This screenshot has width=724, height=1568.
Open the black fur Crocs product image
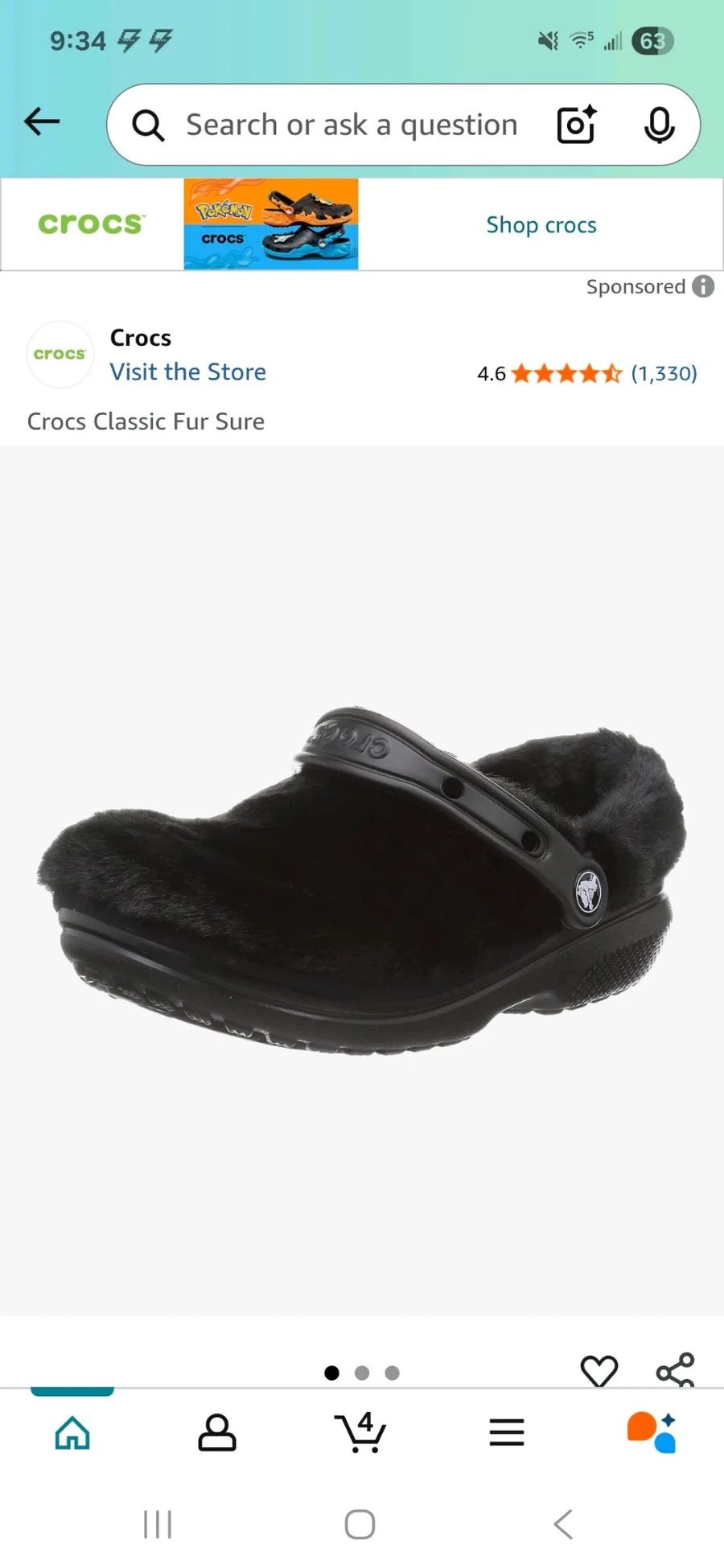(362, 880)
